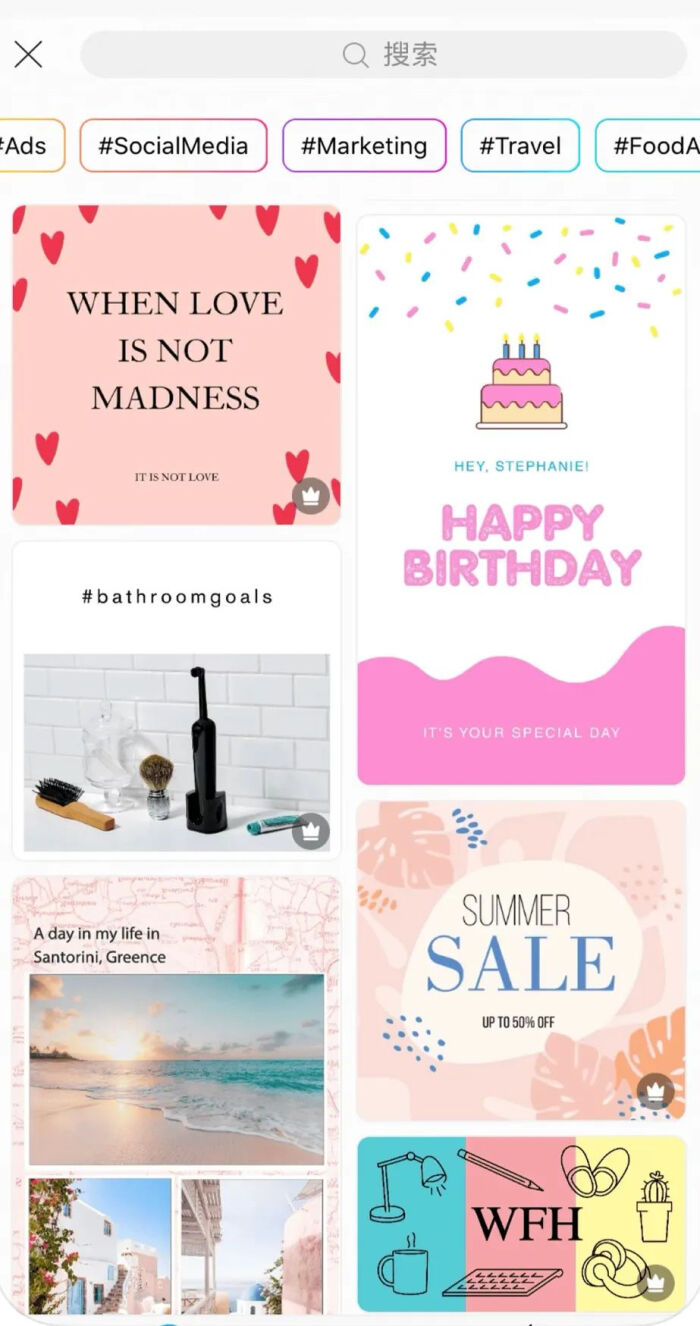
Task: Select the #Ads tag chip
Action: pyautogui.click(x=28, y=146)
